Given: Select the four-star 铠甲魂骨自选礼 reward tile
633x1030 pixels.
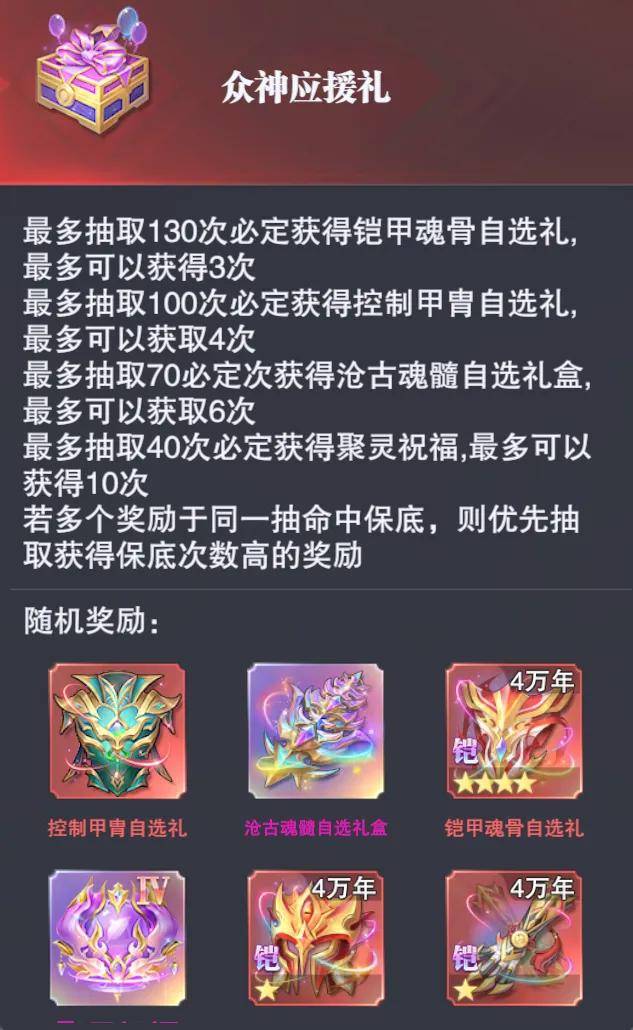Looking at the screenshot, I should [514, 731].
